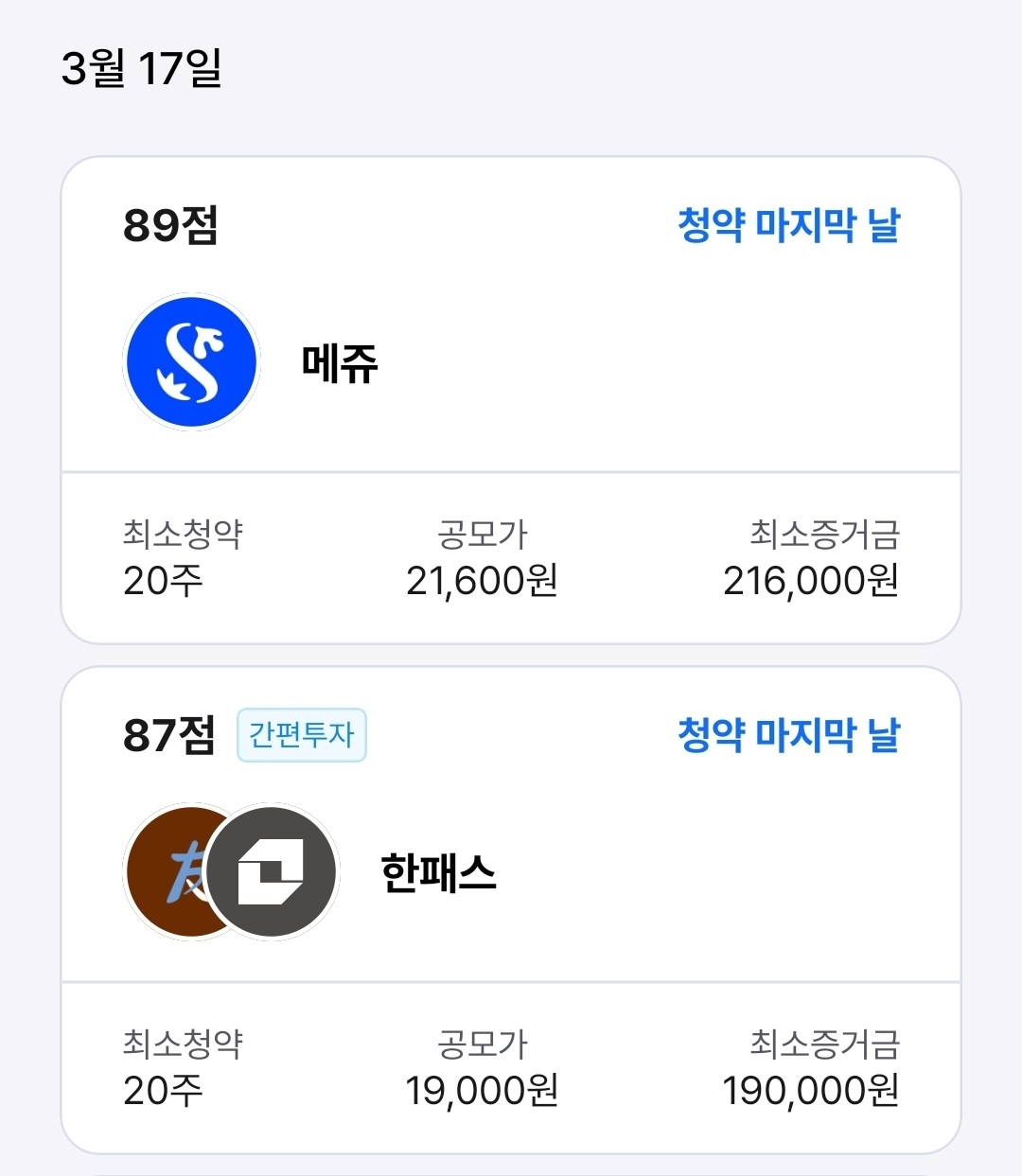Image resolution: width=1022 pixels, height=1176 pixels.
Task: Open the 한패스 IPO card
Action: coord(511,872)
